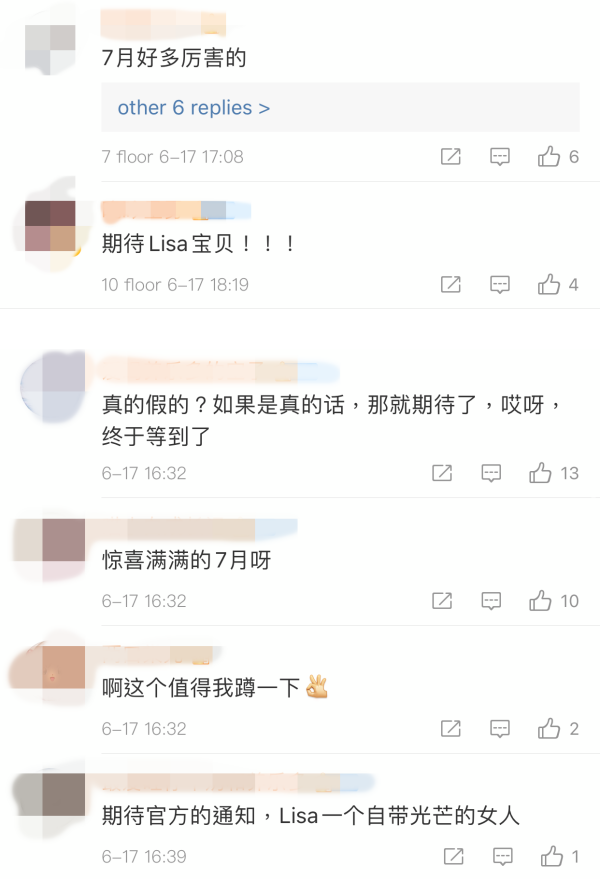Like the comment starting with "期待官方的通知"
The height and width of the screenshot is (879, 600).
click(551, 857)
